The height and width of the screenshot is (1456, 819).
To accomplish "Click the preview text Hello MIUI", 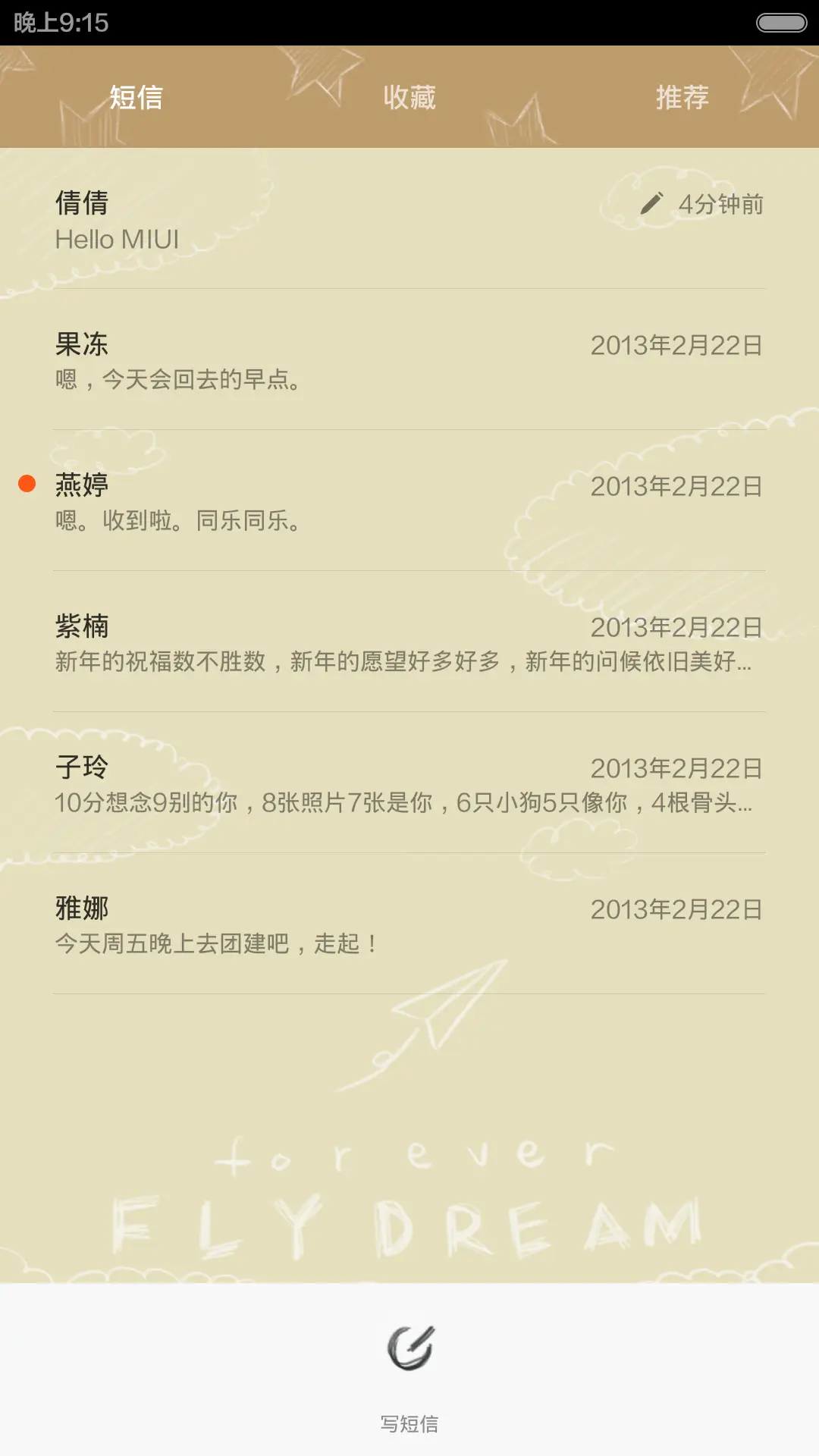I will pyautogui.click(x=115, y=239).
